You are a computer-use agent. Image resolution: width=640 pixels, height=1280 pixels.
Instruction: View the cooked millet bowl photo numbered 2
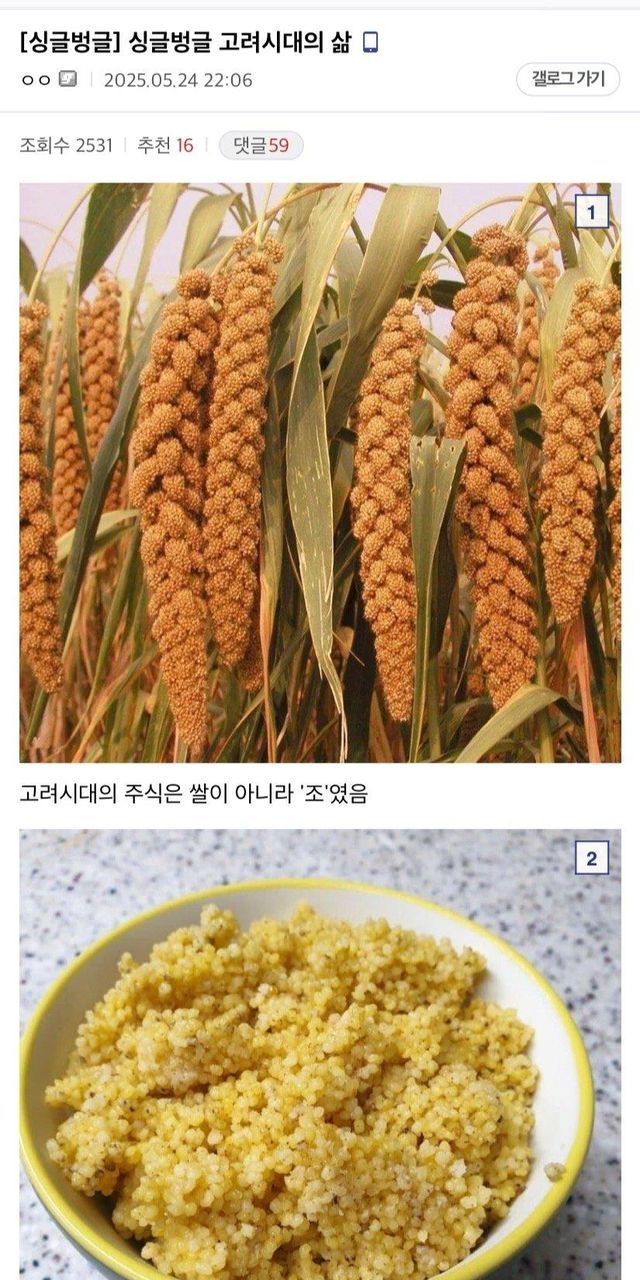pos(320,1060)
